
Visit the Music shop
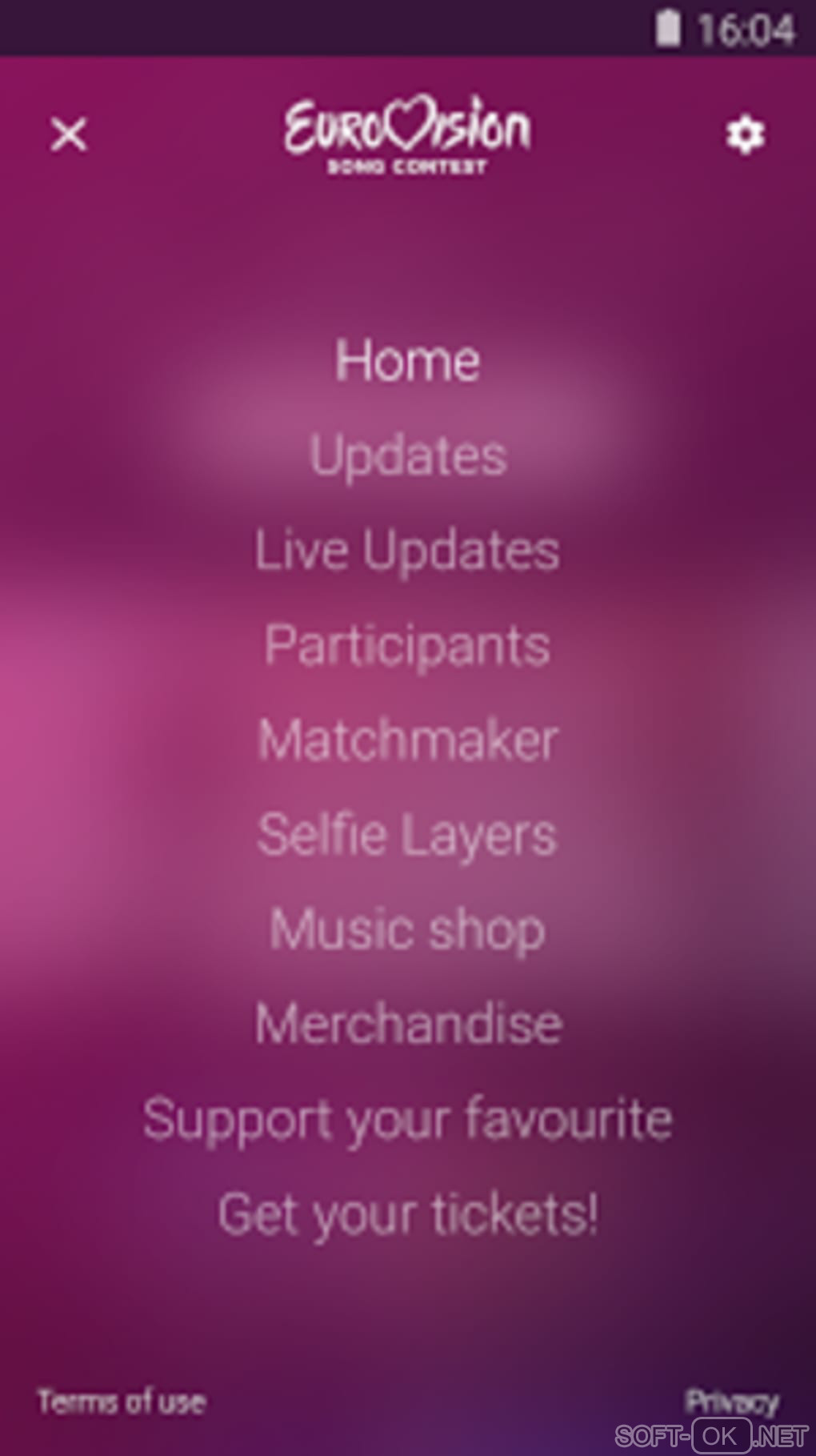click(407, 929)
